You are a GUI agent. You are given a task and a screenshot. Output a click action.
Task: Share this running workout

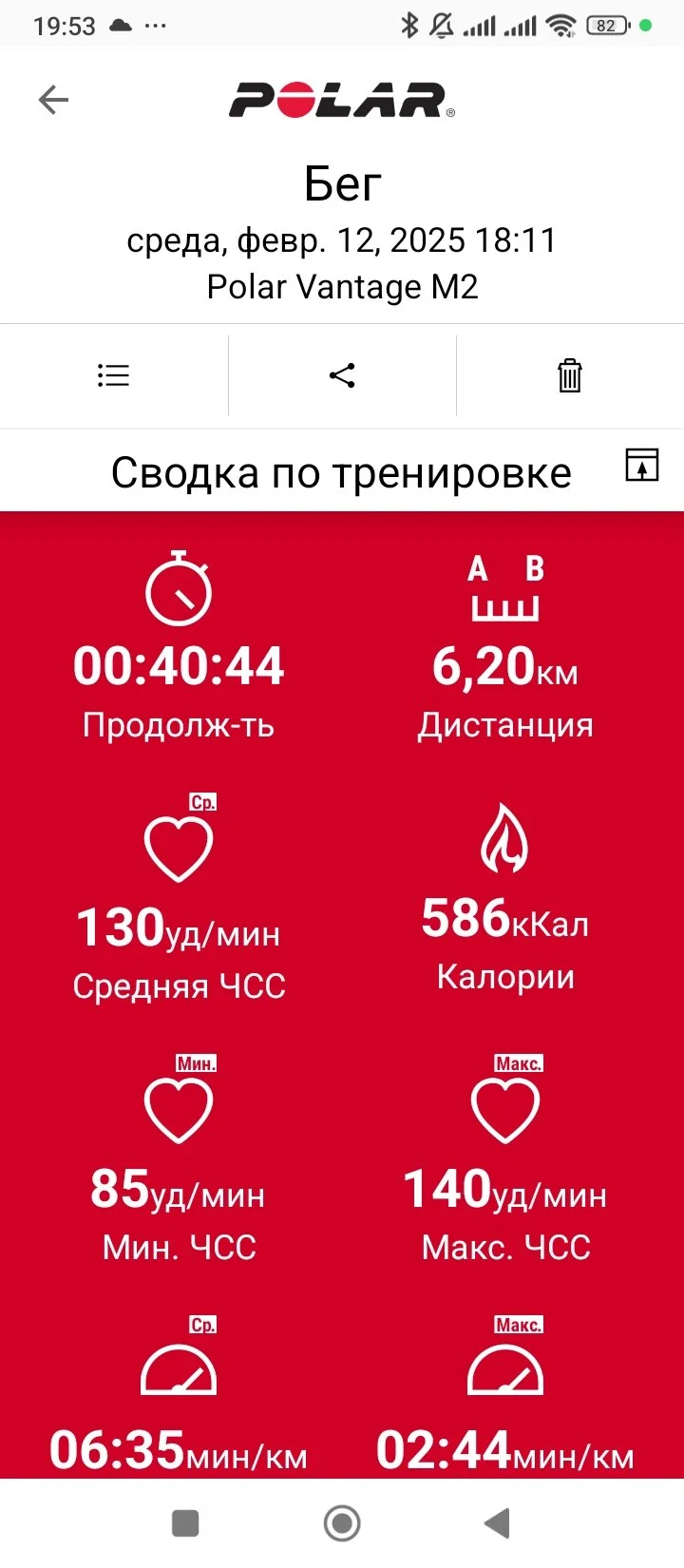click(x=342, y=375)
